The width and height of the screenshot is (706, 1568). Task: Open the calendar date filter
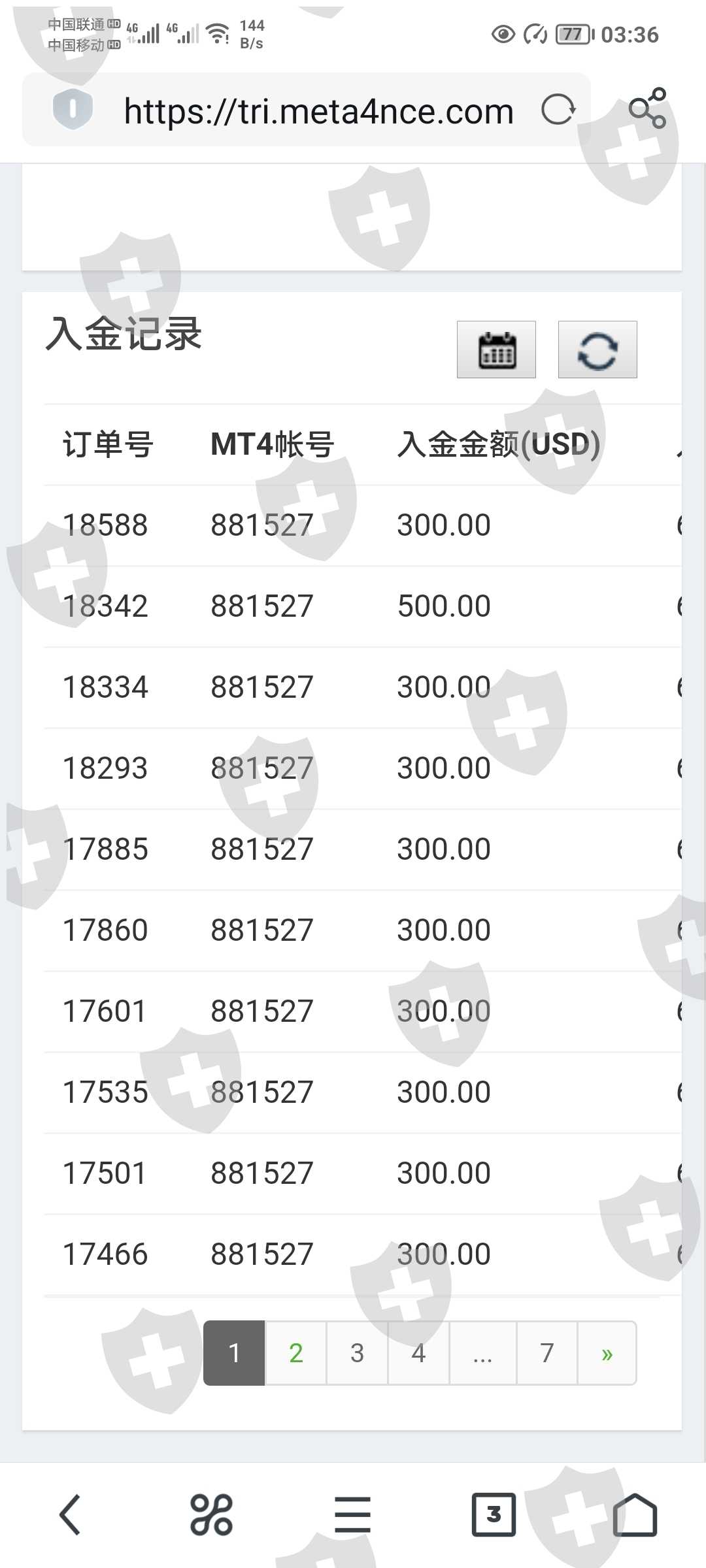point(496,350)
